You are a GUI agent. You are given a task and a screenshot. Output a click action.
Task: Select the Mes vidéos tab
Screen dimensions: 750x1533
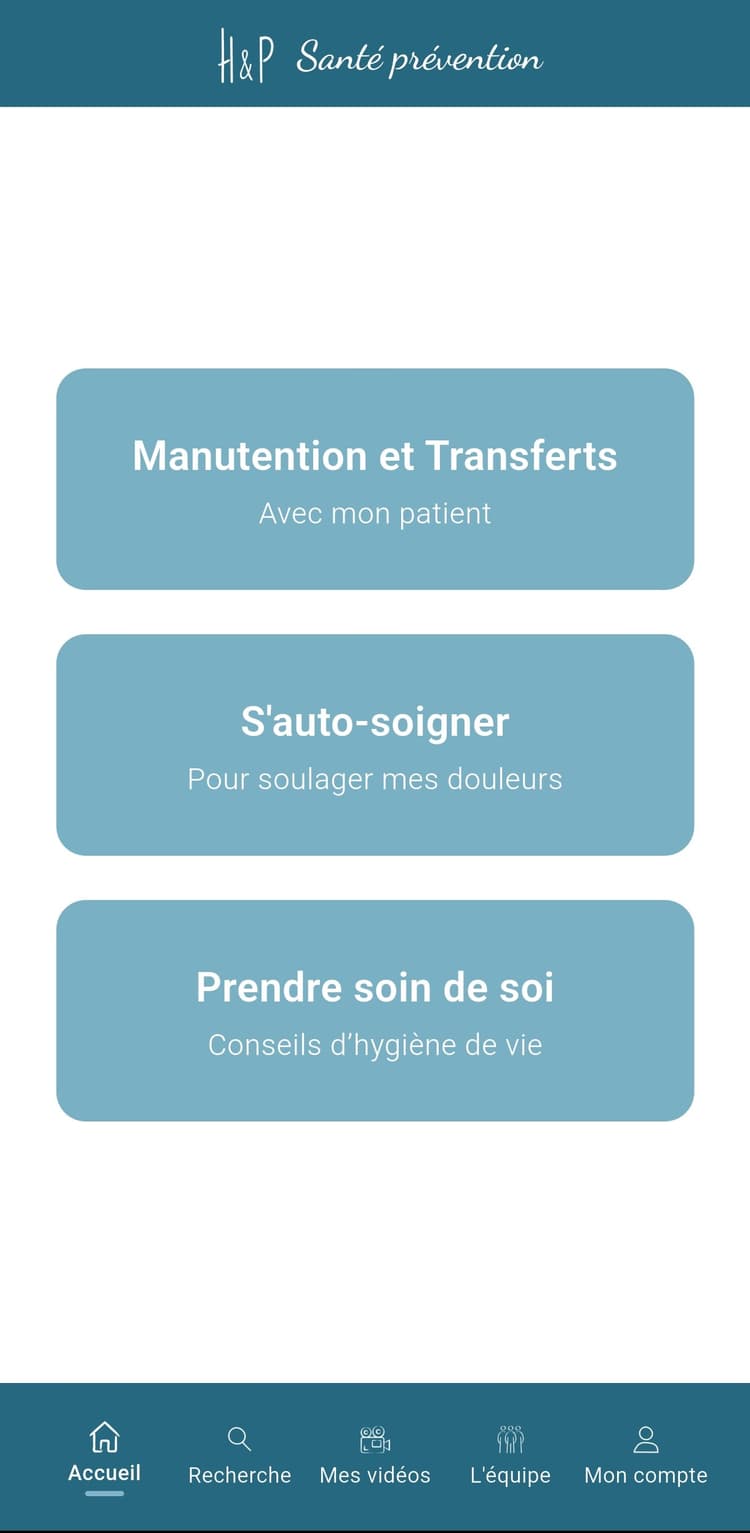coord(374,1460)
